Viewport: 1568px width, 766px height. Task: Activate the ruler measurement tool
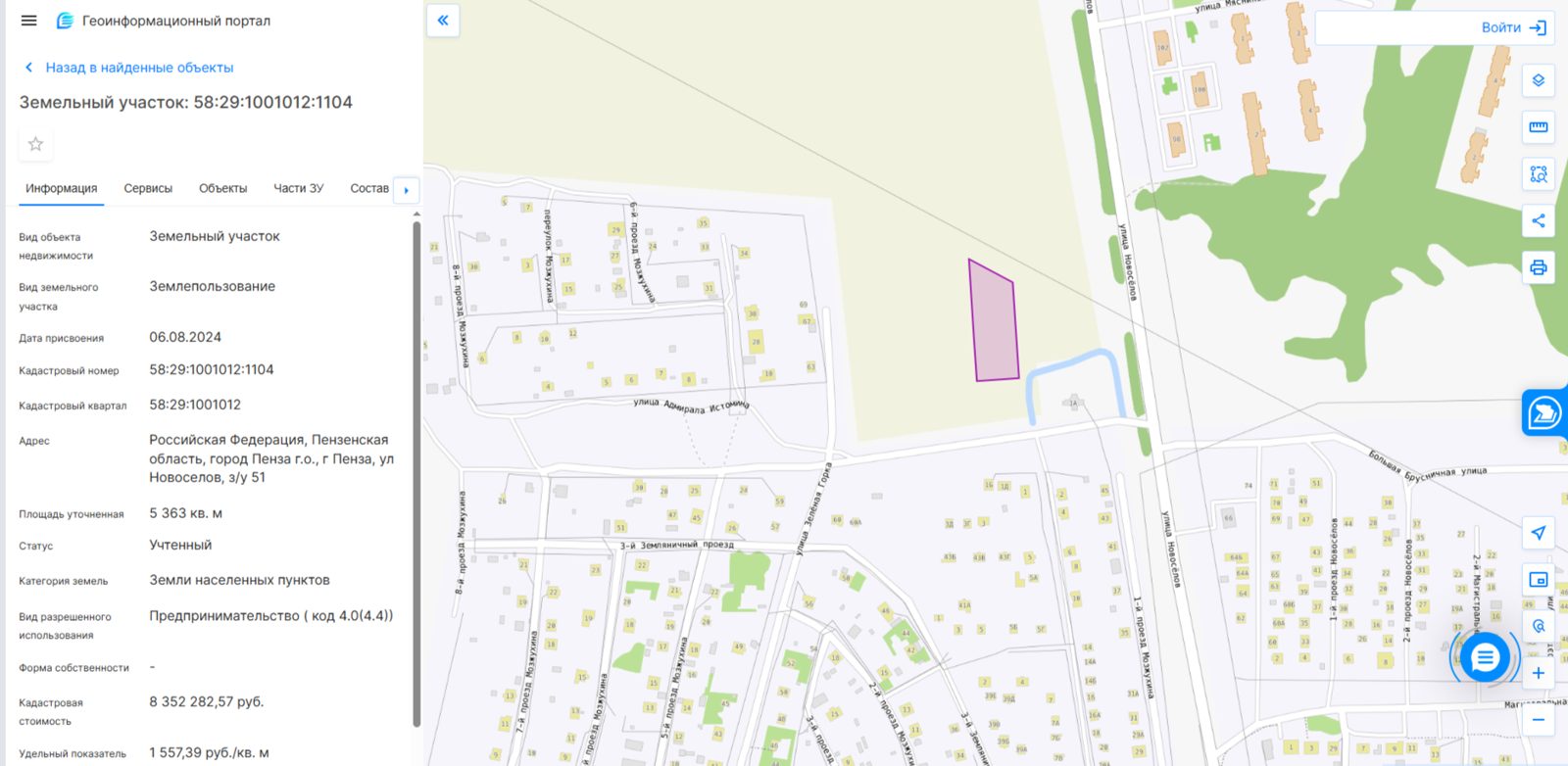(x=1539, y=127)
